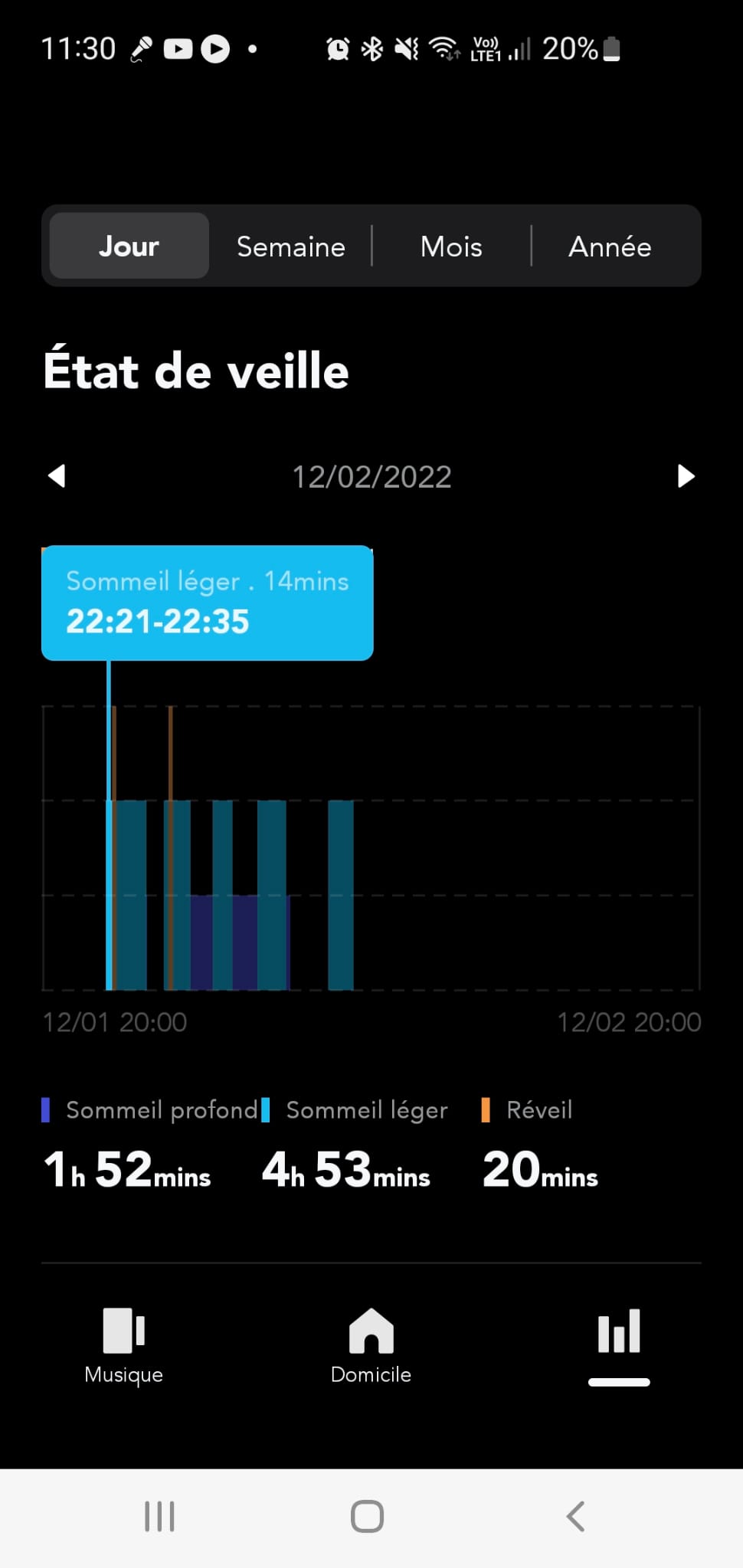Go to the previous day's sleep data
The image size is (743, 1568).
point(57,475)
